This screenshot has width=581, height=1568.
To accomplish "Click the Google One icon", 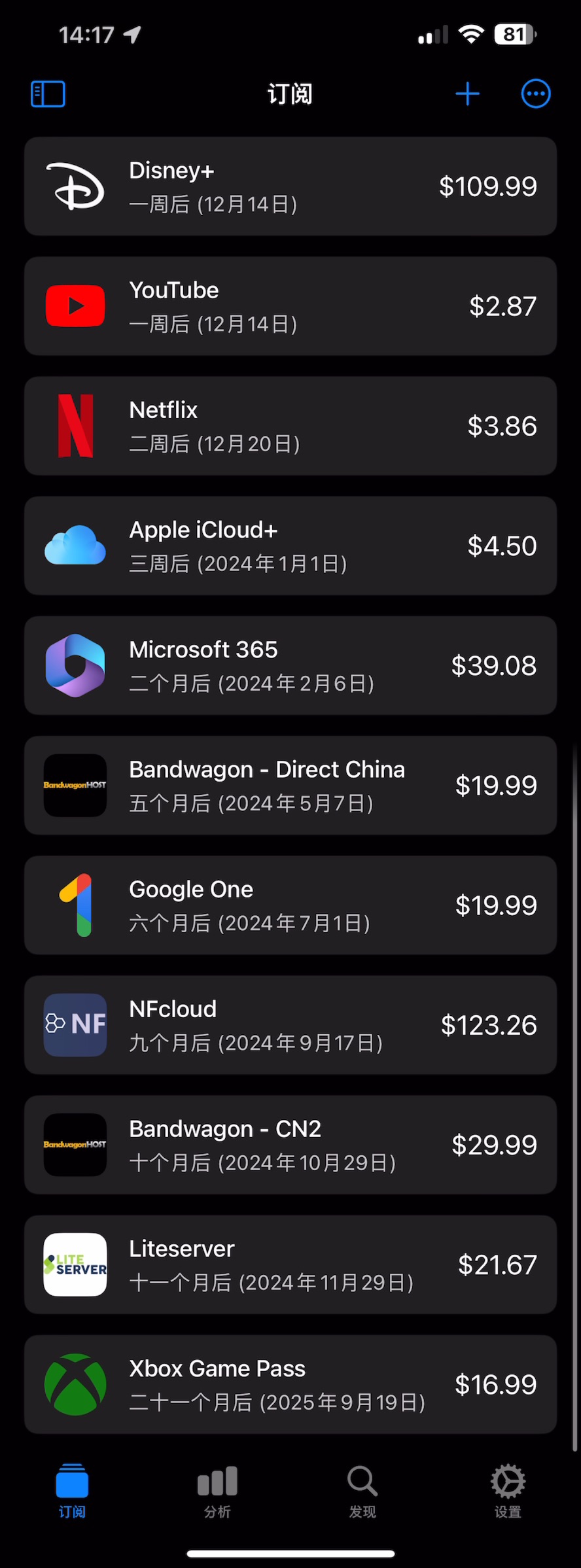I will [x=75, y=905].
